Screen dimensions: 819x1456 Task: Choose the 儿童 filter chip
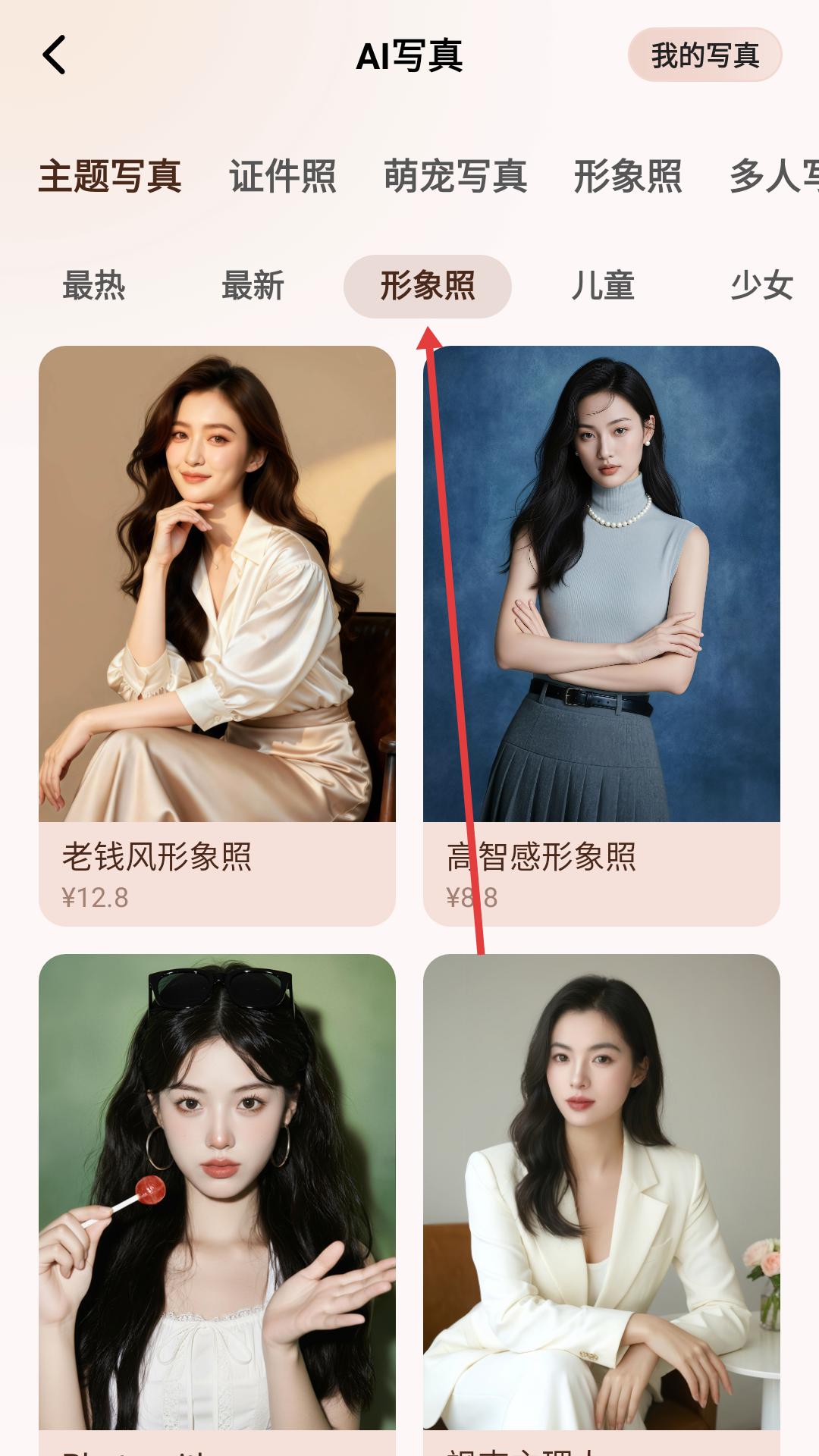602,287
